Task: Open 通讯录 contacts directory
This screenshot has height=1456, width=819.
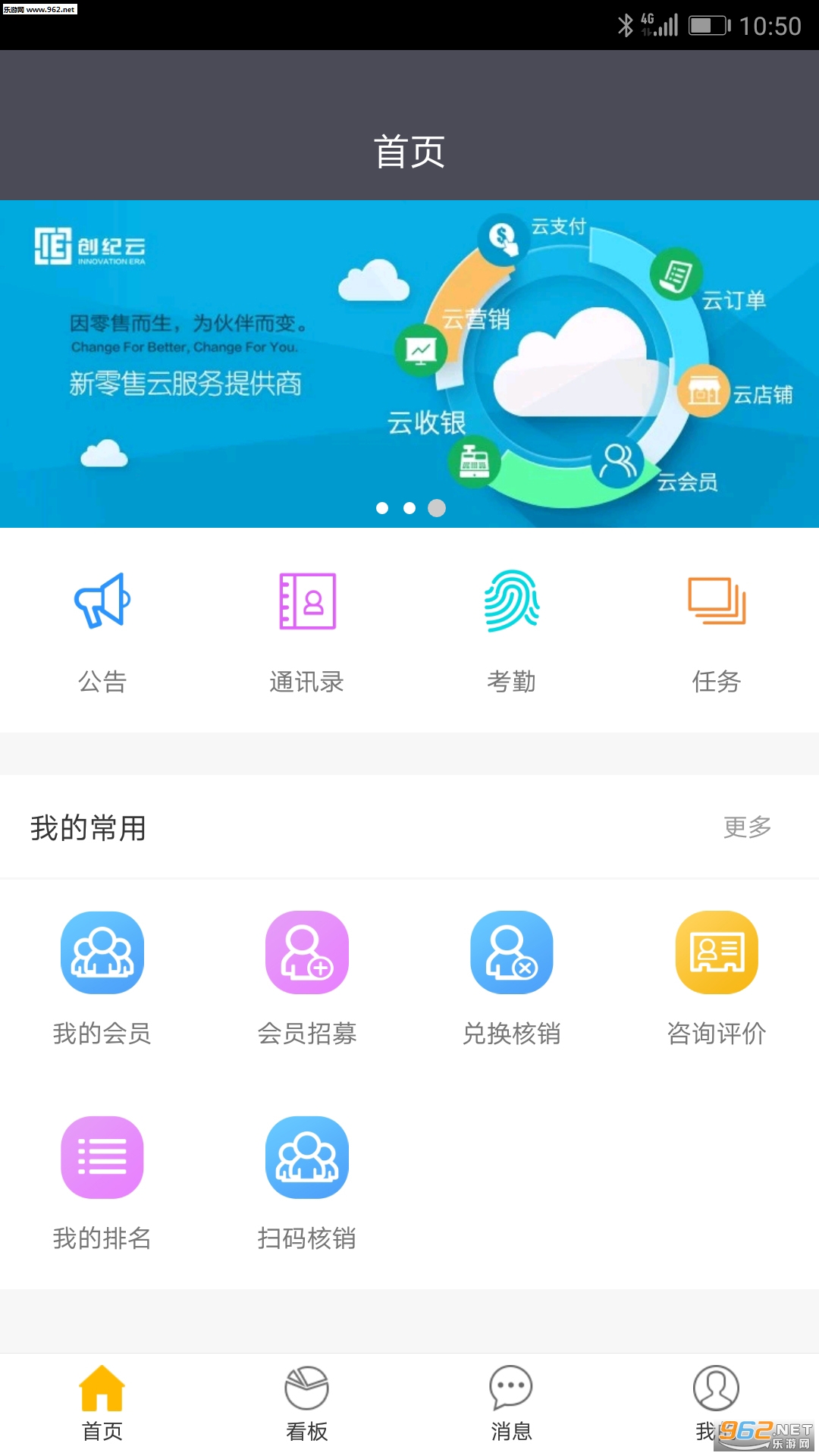Action: coord(307,629)
